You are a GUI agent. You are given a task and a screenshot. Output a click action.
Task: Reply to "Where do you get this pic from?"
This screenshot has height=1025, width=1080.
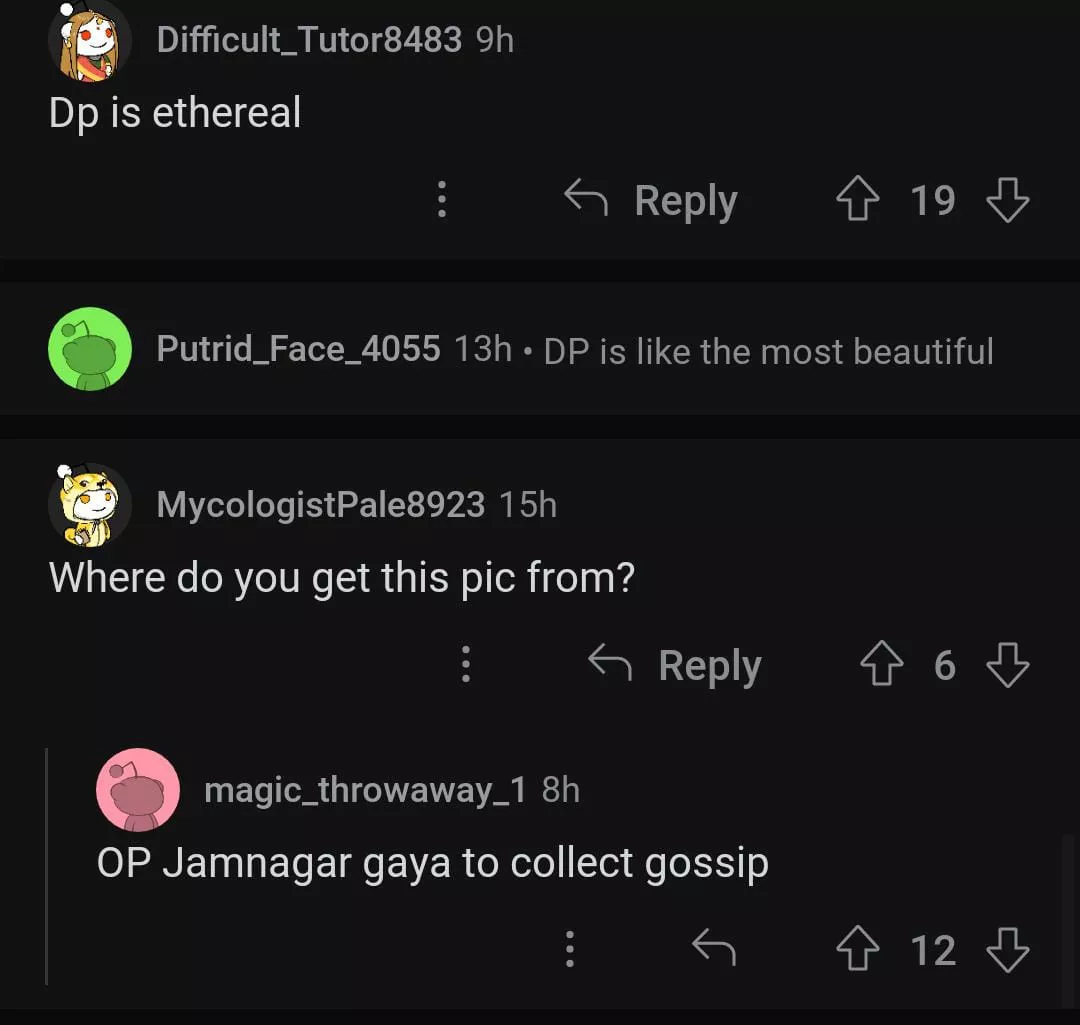pos(676,665)
